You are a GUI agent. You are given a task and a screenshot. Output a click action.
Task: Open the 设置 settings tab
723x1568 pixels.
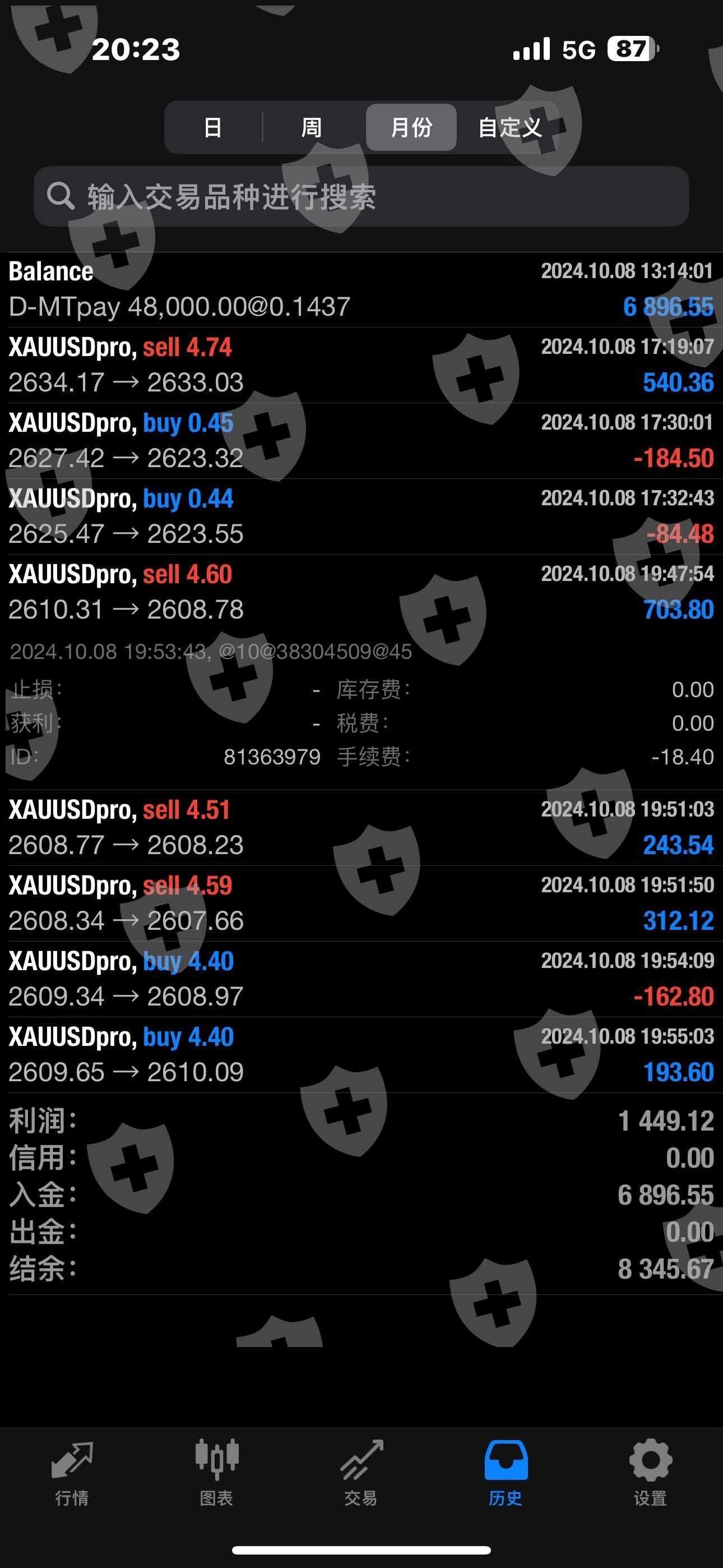coord(650,1472)
